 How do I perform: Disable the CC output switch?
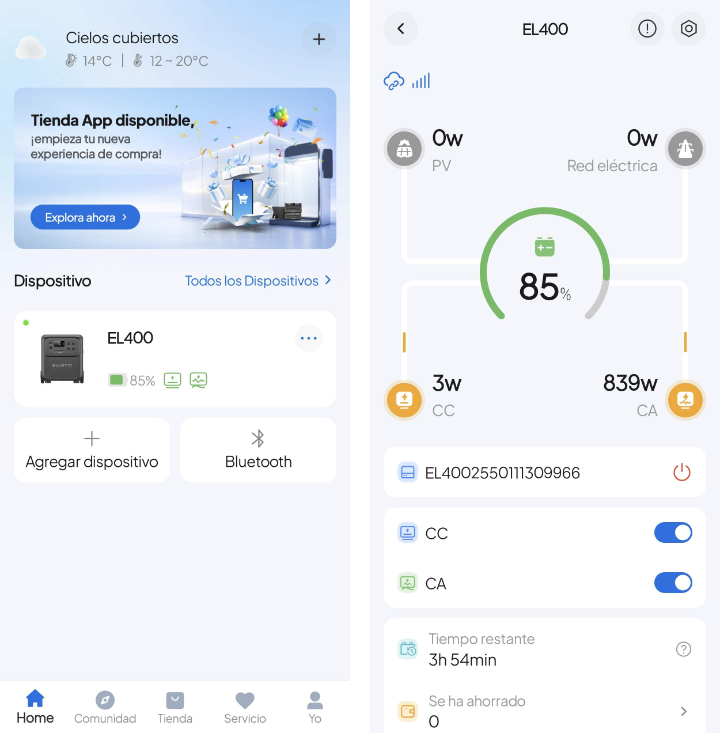pyautogui.click(x=673, y=532)
